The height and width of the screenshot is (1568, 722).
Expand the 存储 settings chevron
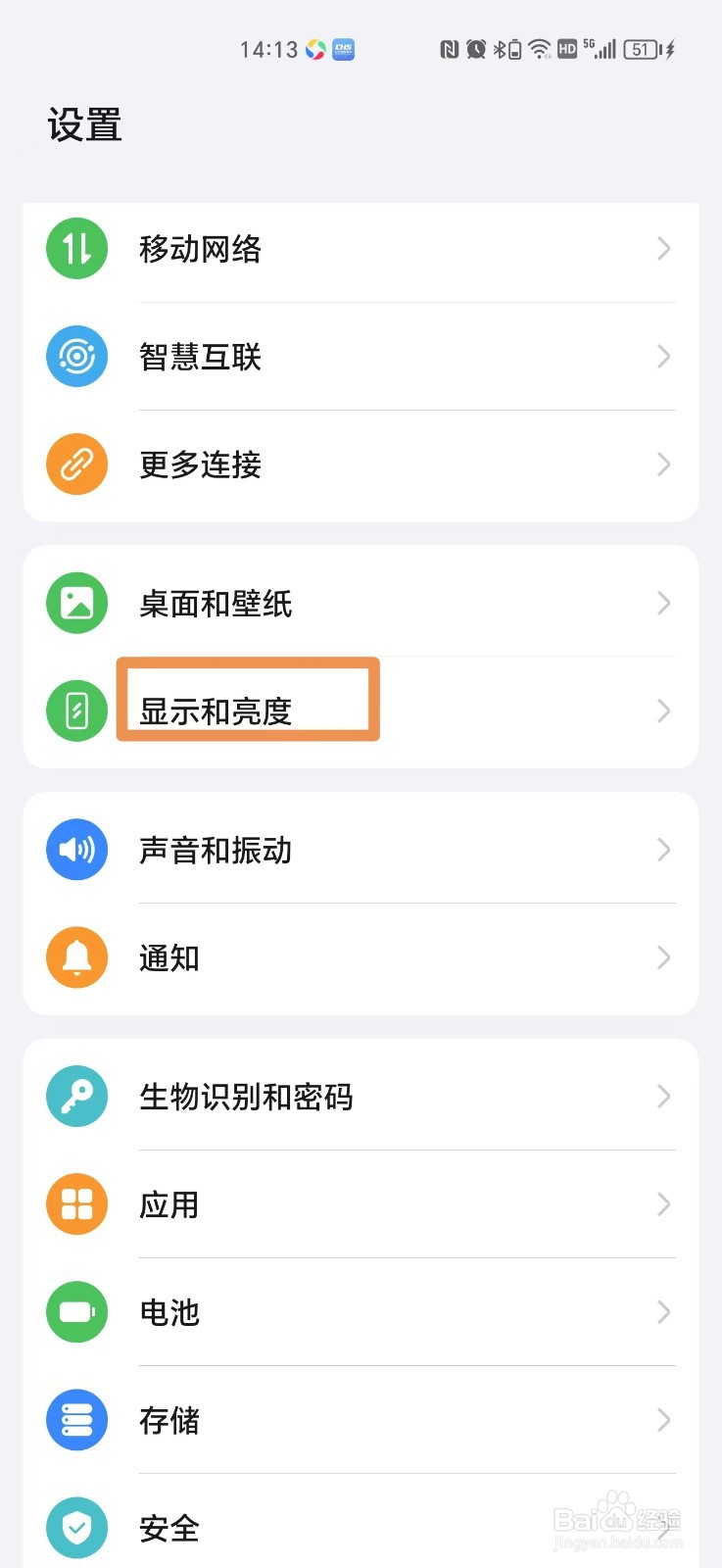click(664, 1421)
